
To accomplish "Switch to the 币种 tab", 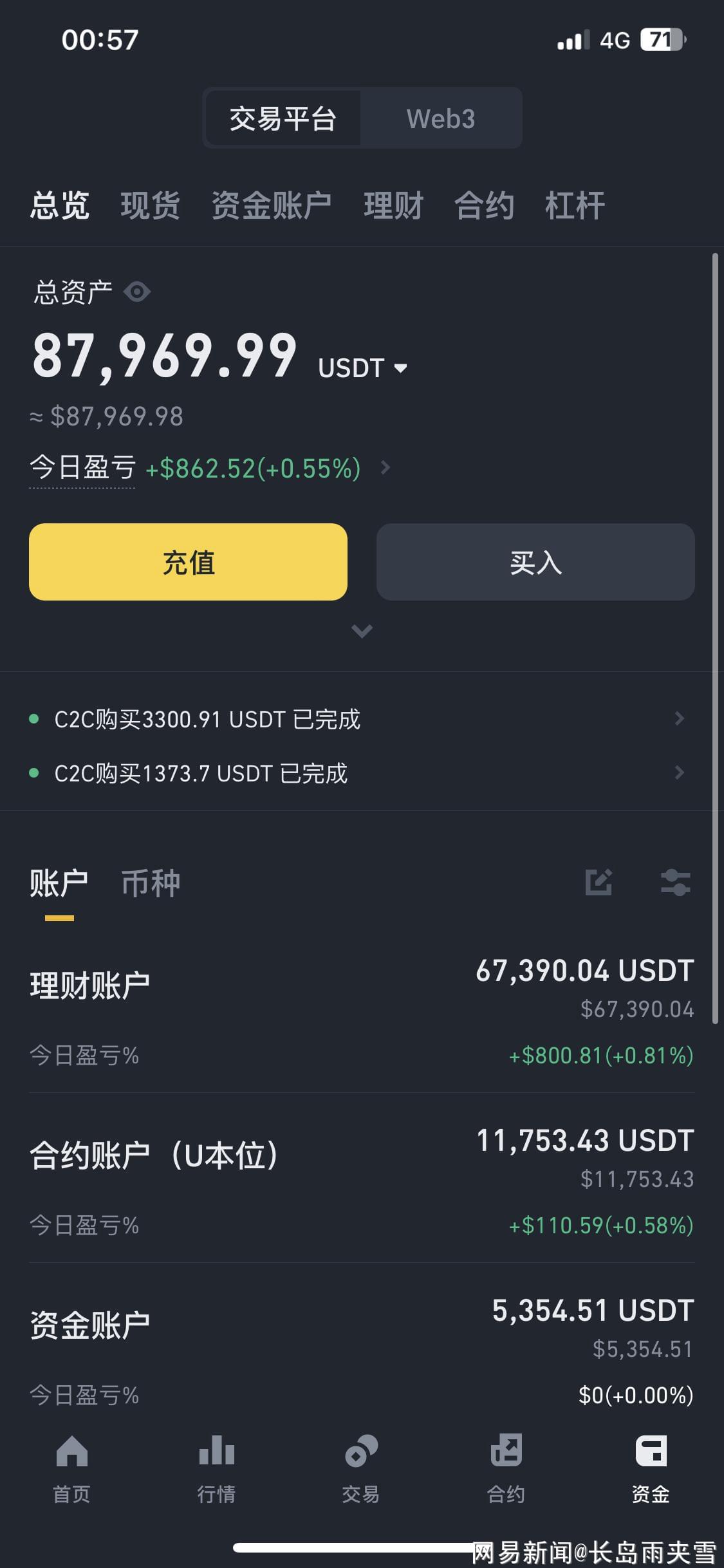I will (151, 883).
